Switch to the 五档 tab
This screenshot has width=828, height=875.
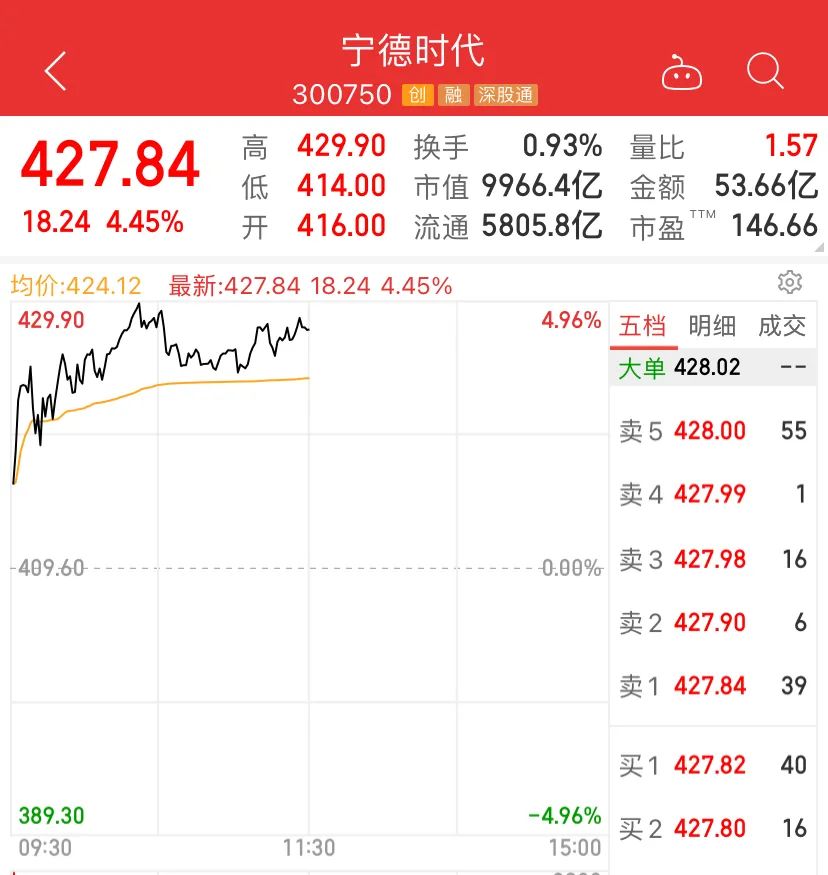point(642,326)
